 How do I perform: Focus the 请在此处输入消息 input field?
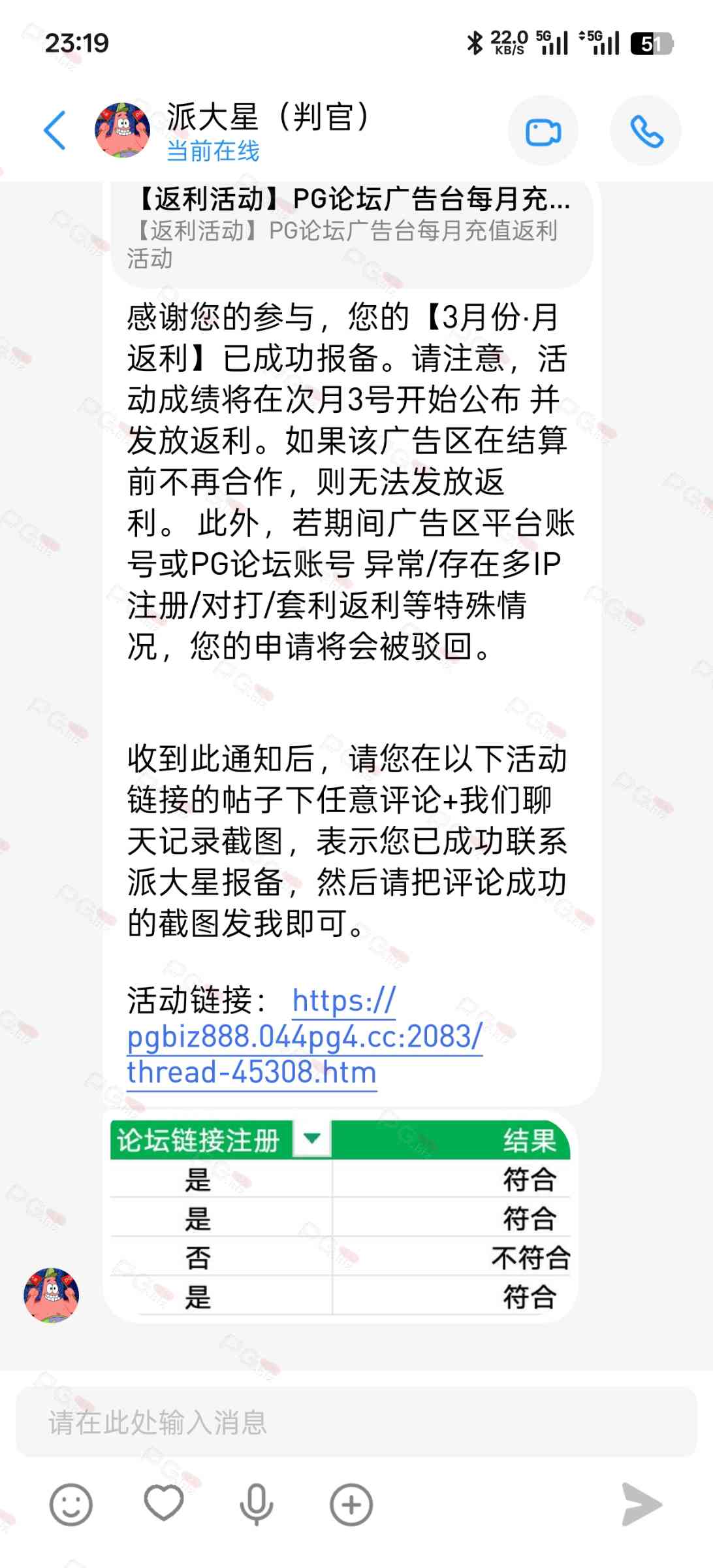(x=356, y=1422)
